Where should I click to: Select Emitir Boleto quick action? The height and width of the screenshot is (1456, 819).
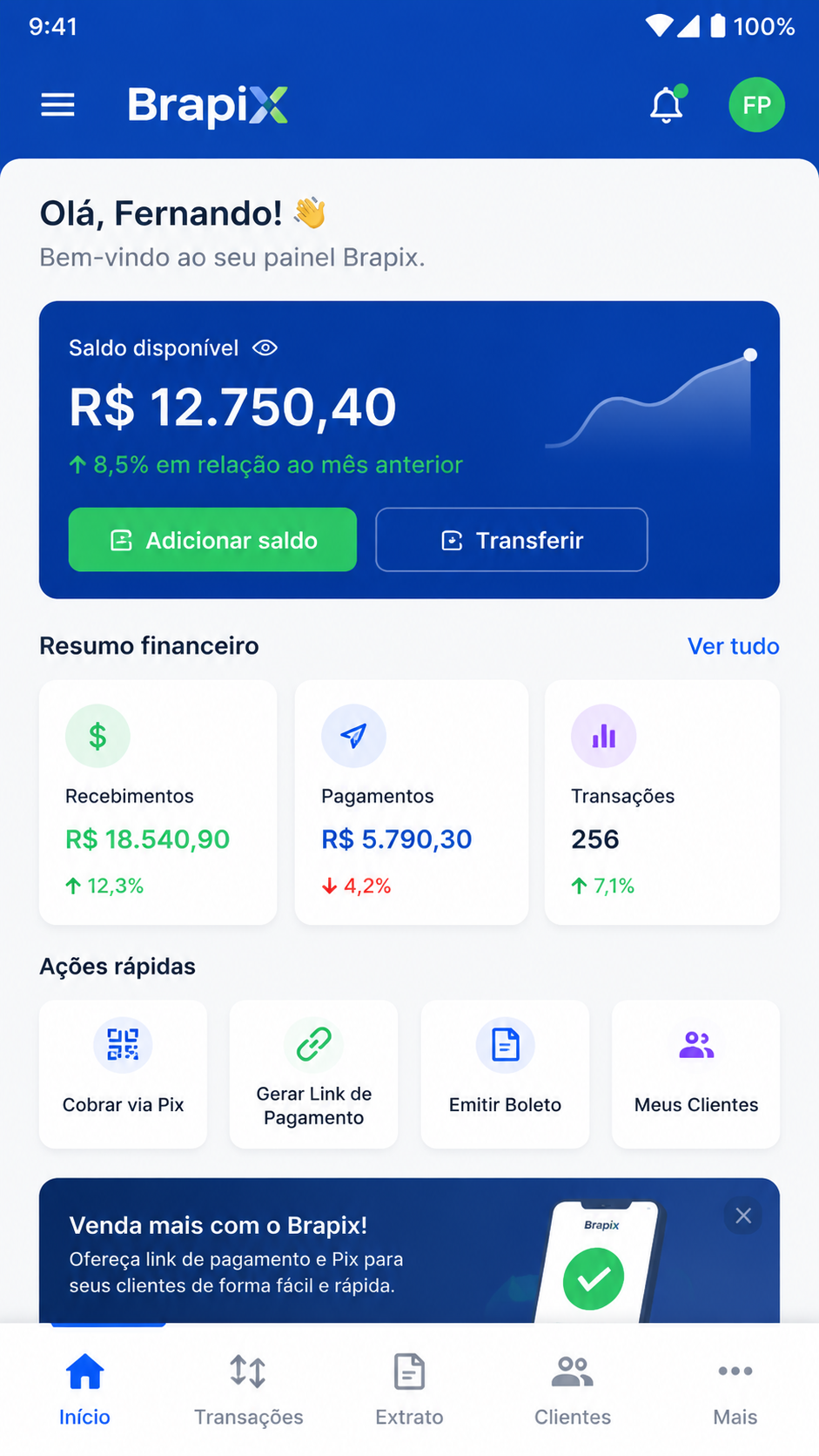[x=505, y=1074]
